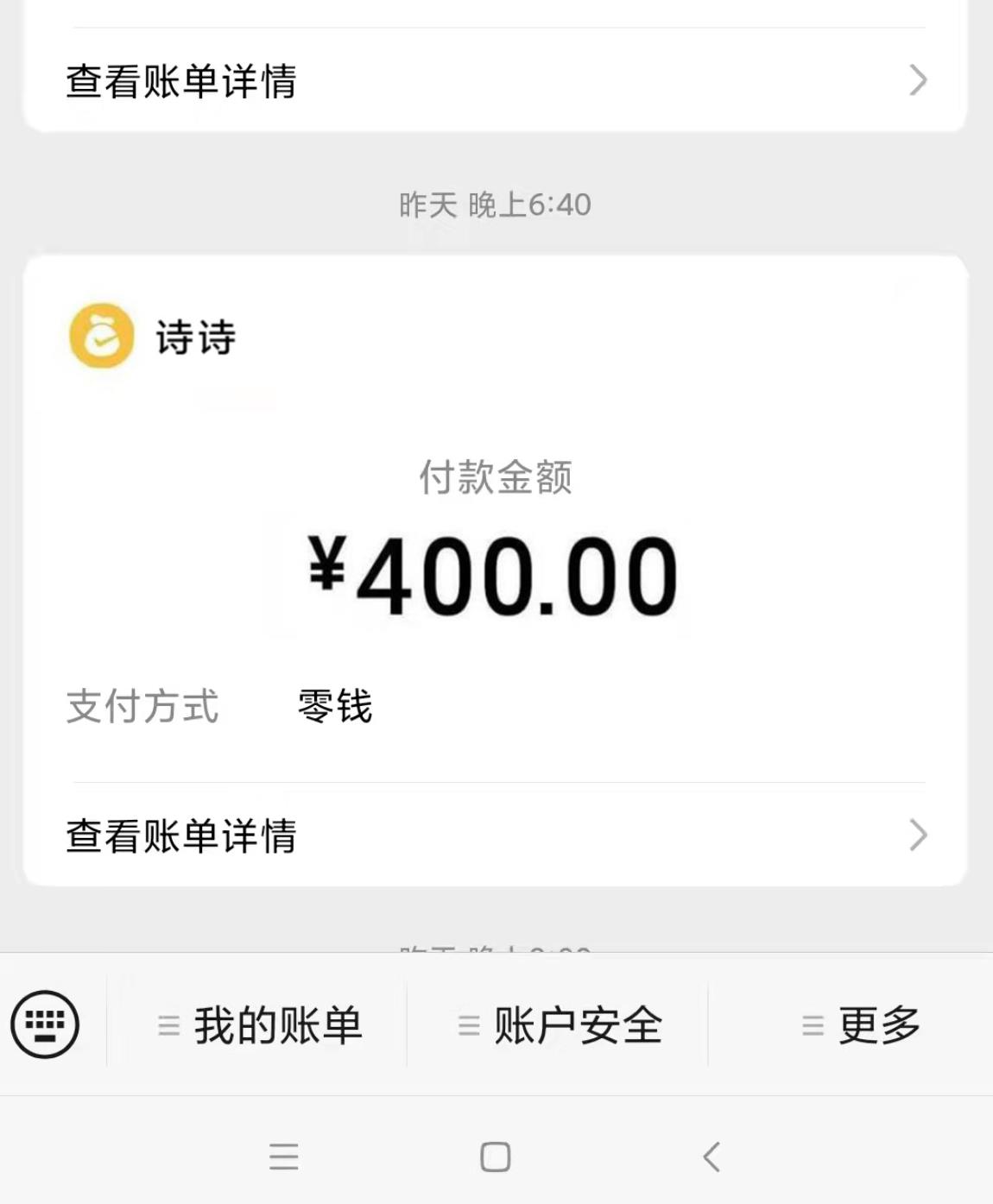The height and width of the screenshot is (1204, 993).
Task: View bill details of 诗诗 ¥400.00 payment
Action: tap(496, 835)
